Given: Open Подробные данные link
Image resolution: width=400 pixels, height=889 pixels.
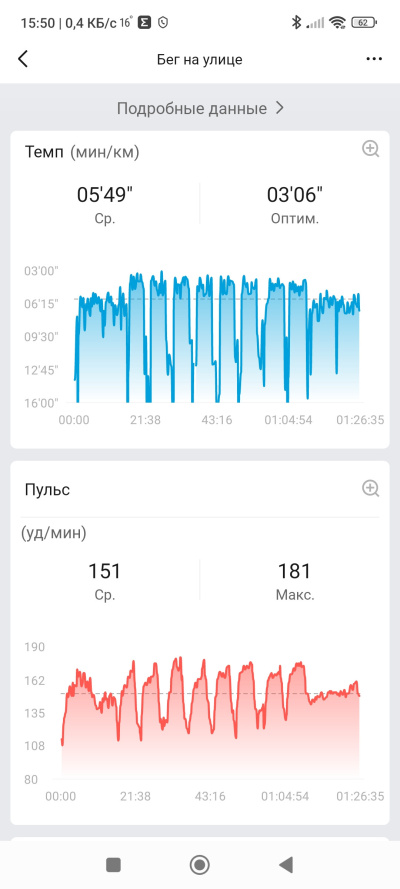Looking at the screenshot, I should [200, 108].
